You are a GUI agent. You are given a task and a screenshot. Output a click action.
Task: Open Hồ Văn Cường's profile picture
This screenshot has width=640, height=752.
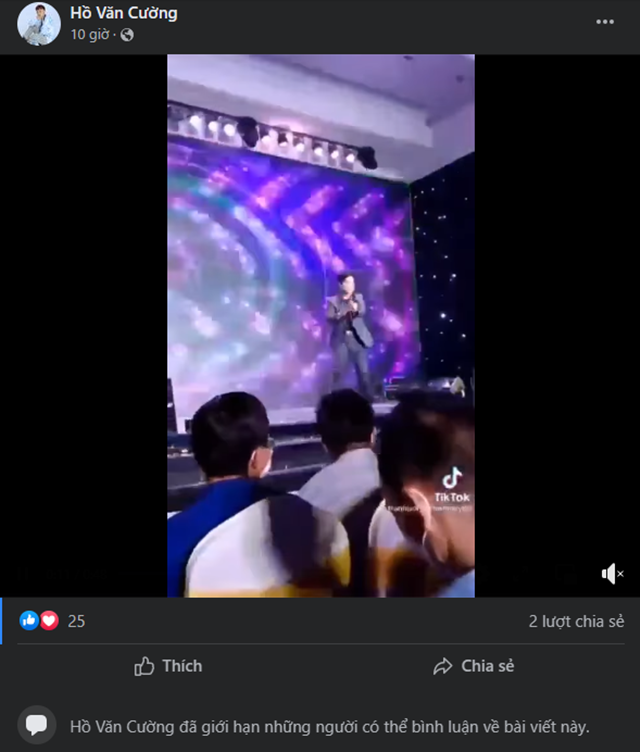click(x=39, y=24)
